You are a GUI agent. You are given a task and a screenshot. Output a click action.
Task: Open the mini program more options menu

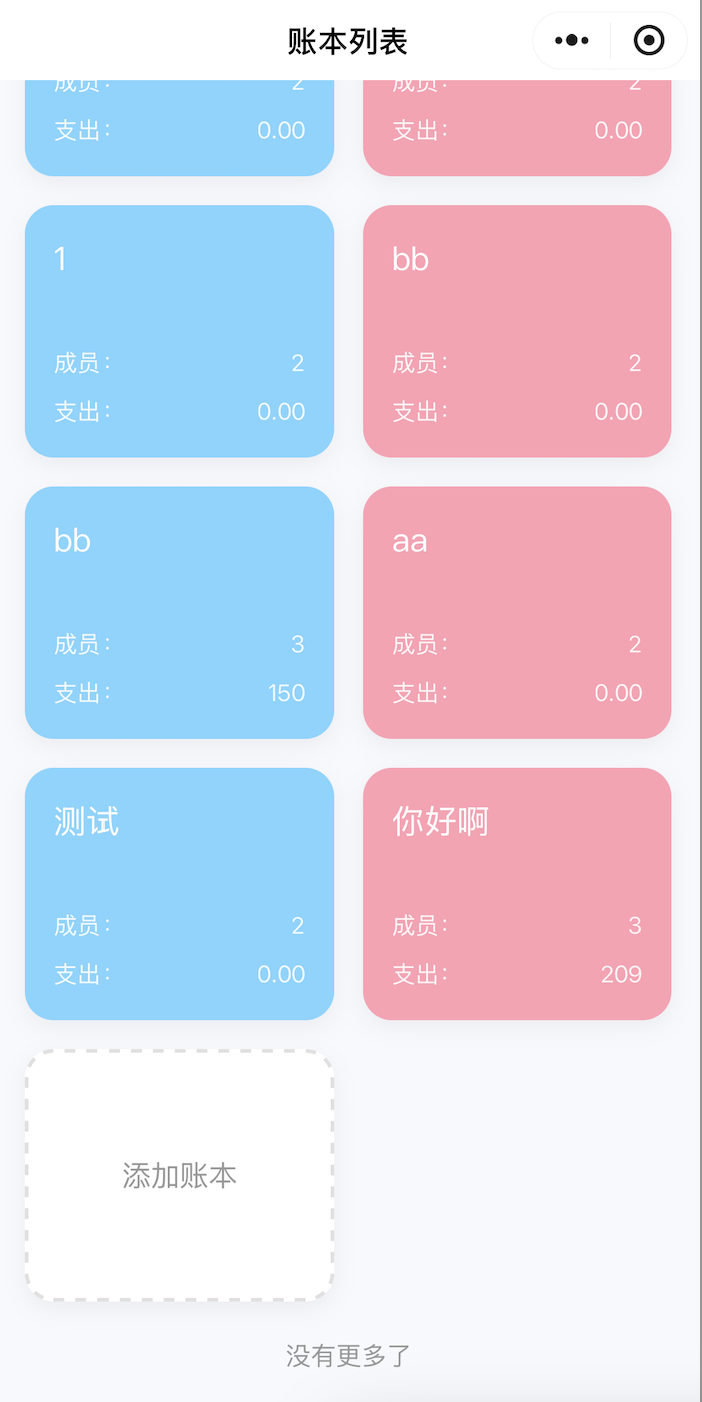pos(571,41)
